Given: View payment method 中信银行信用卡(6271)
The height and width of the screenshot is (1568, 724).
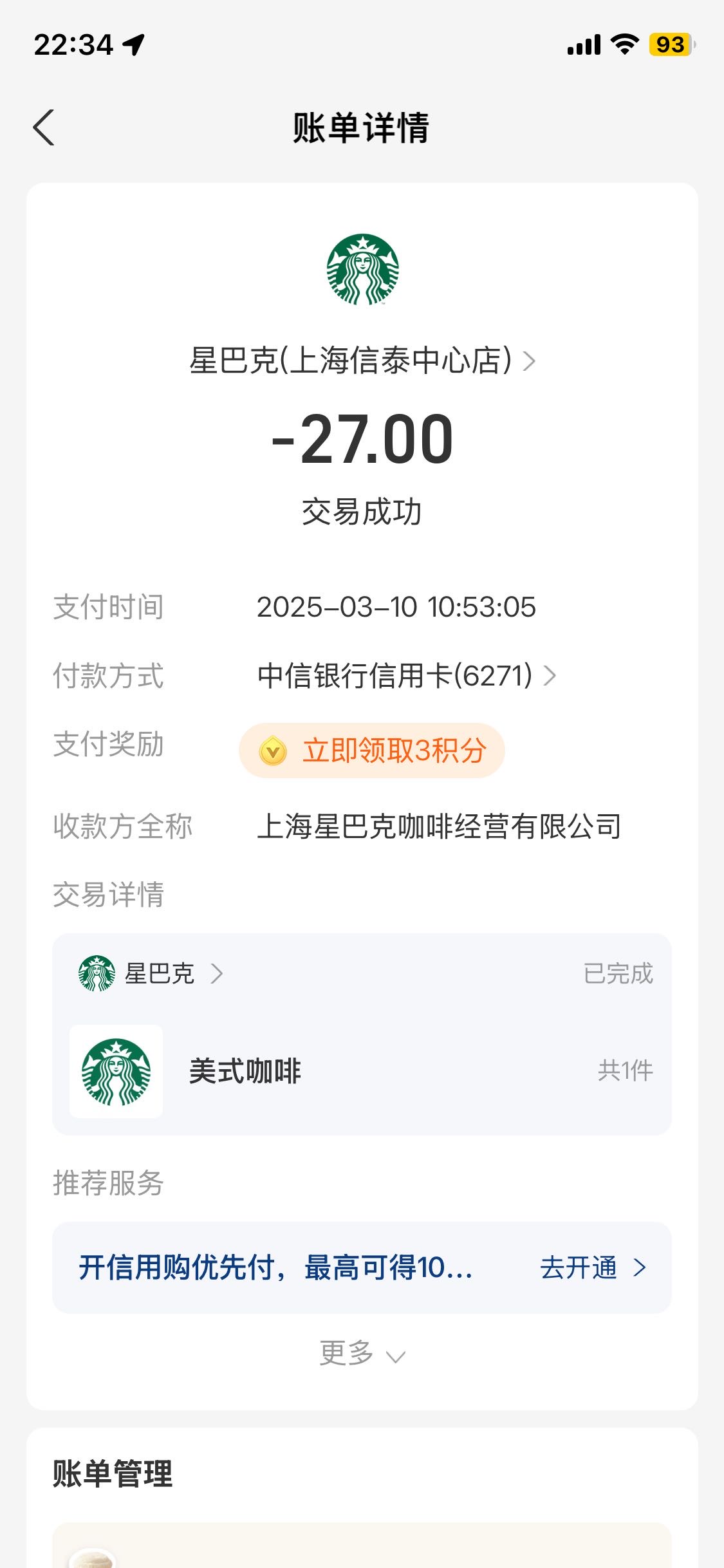Looking at the screenshot, I should (x=407, y=676).
